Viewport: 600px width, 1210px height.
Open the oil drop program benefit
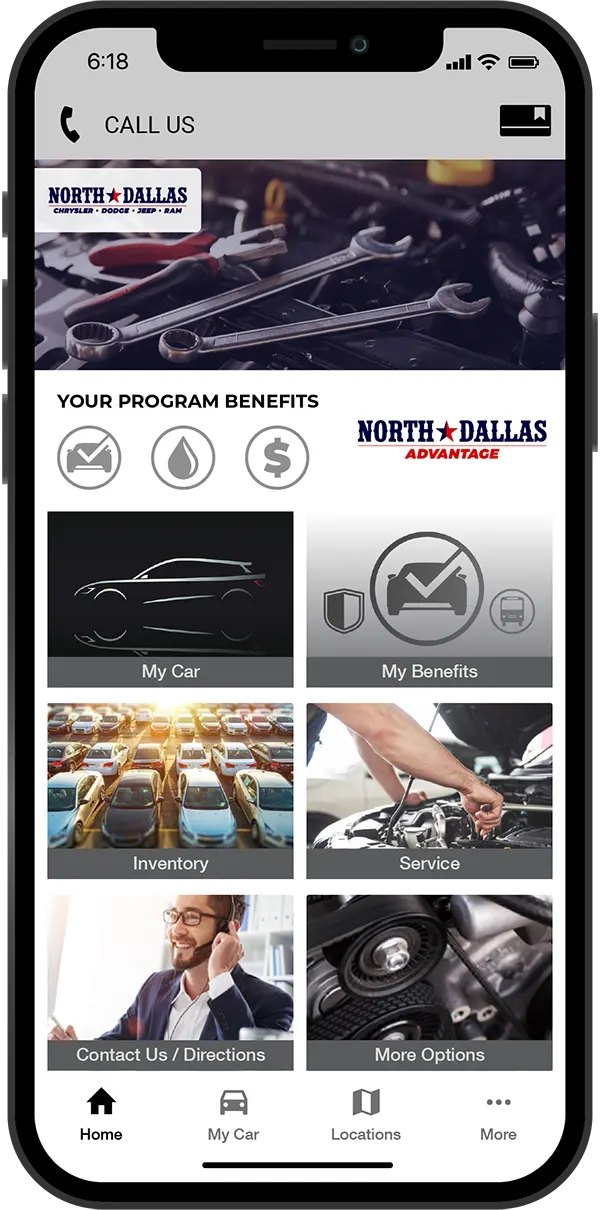[x=183, y=458]
